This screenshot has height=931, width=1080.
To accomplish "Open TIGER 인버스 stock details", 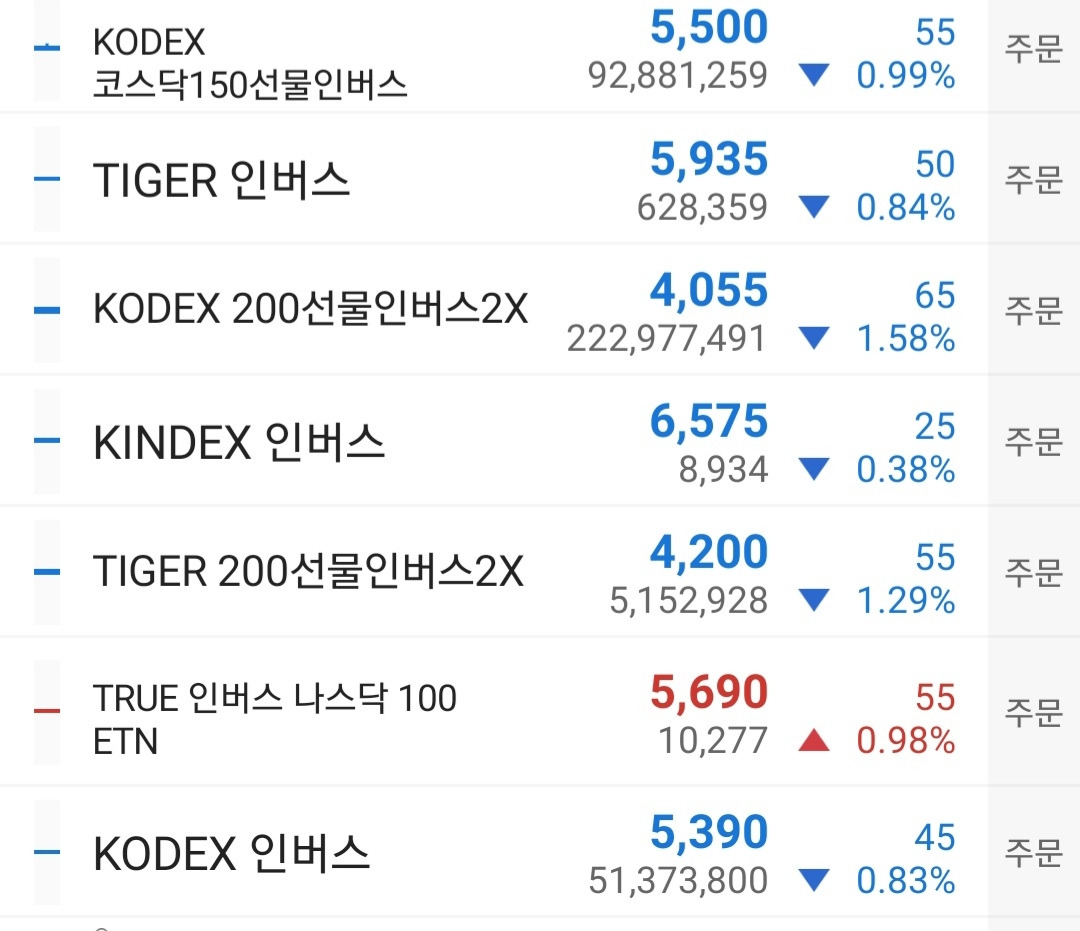I will [x=494, y=178].
